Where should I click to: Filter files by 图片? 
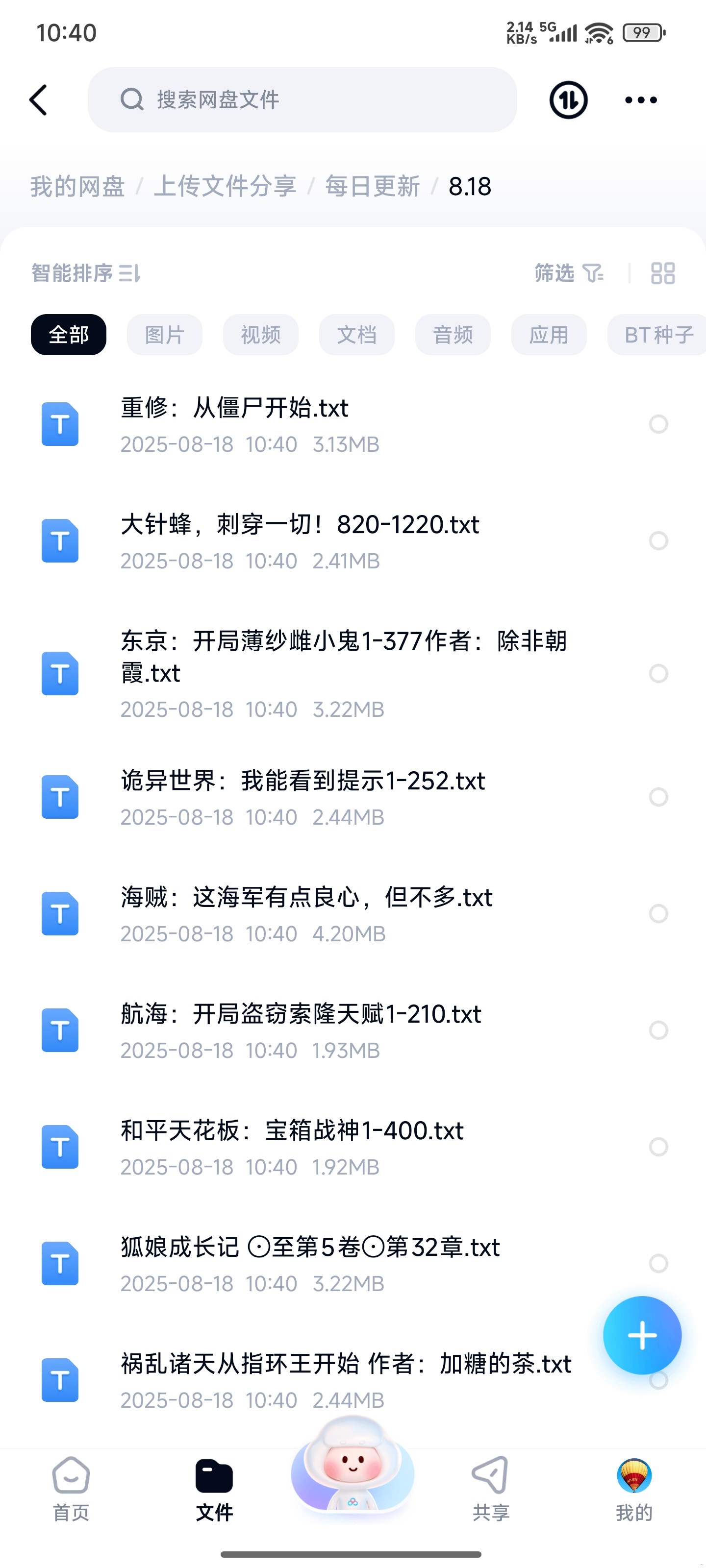[x=164, y=335]
